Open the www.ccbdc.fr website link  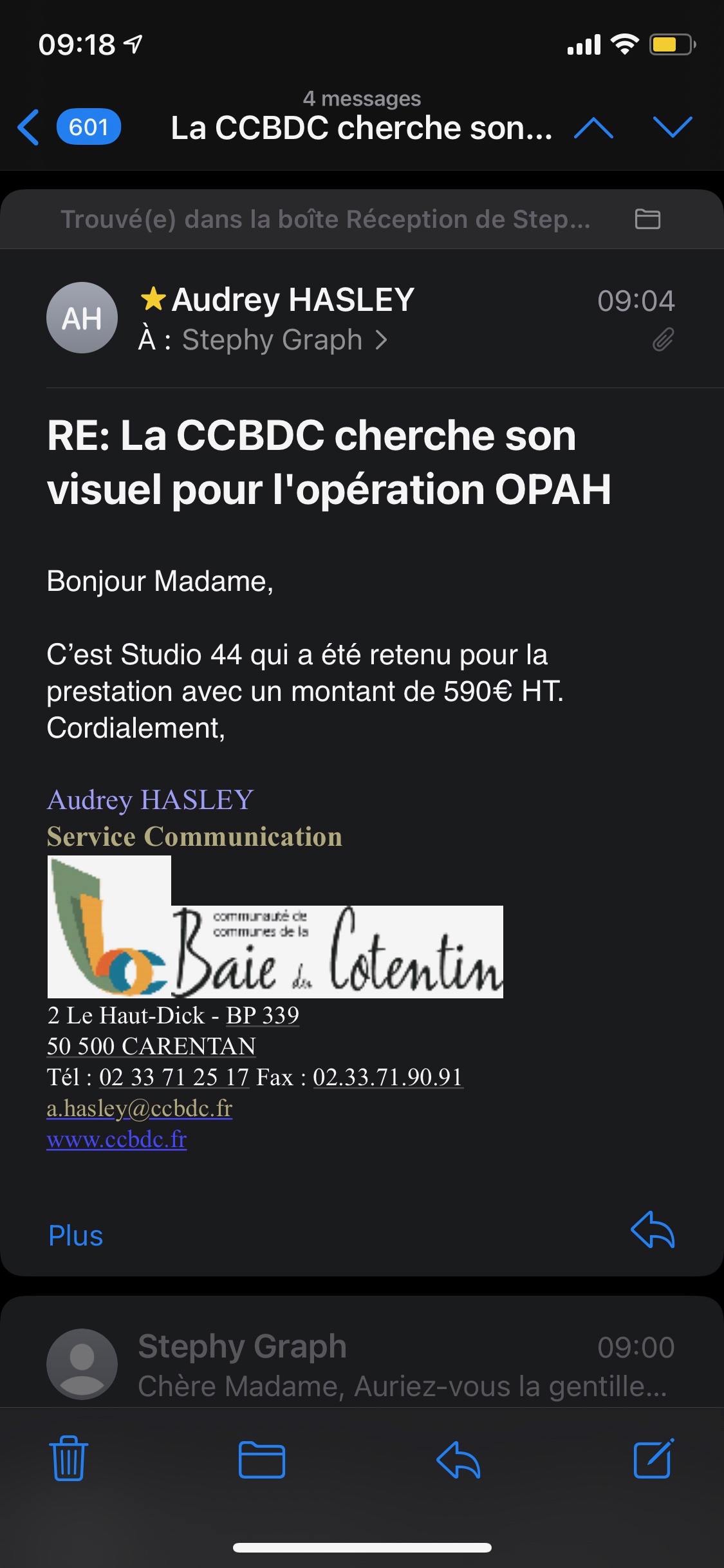pyautogui.click(x=116, y=1139)
